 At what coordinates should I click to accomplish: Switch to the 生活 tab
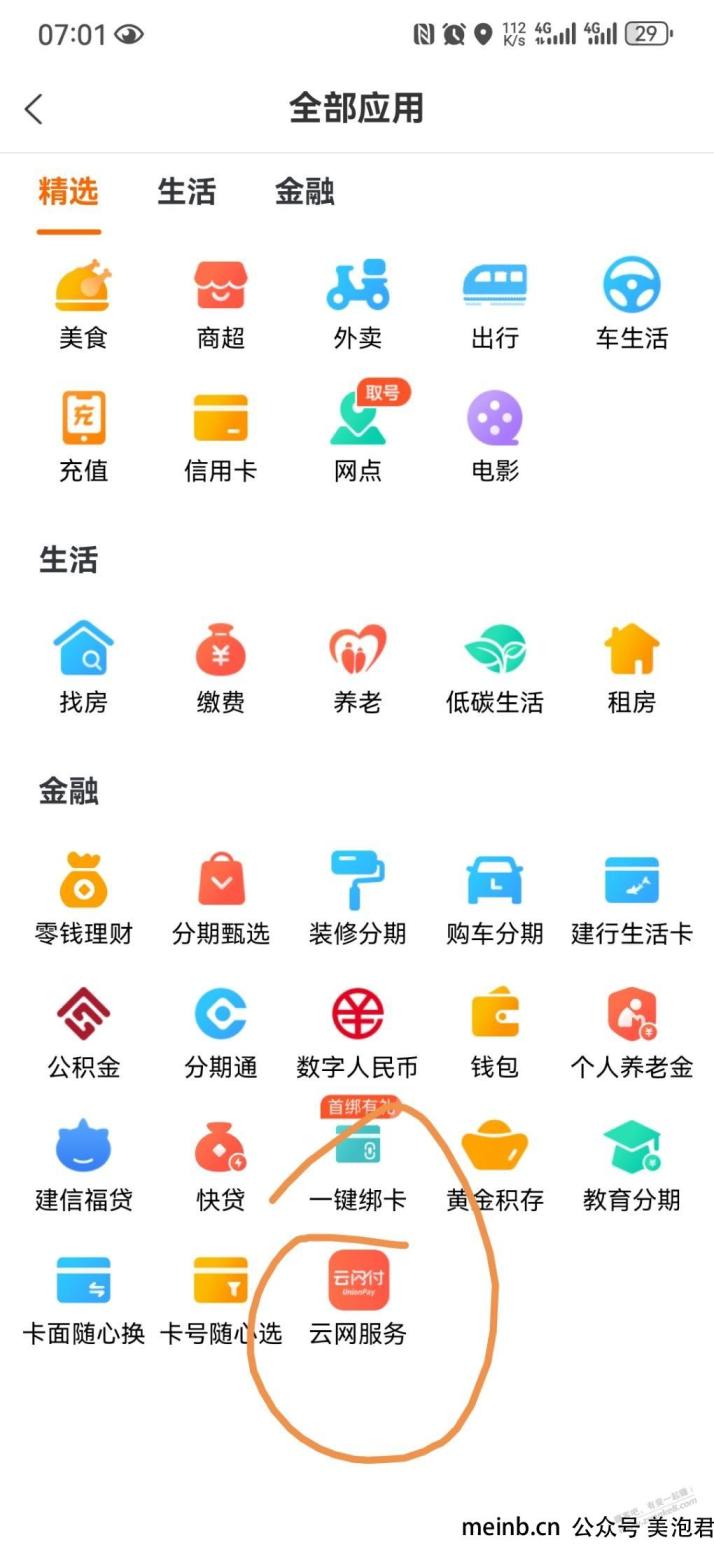[x=186, y=191]
